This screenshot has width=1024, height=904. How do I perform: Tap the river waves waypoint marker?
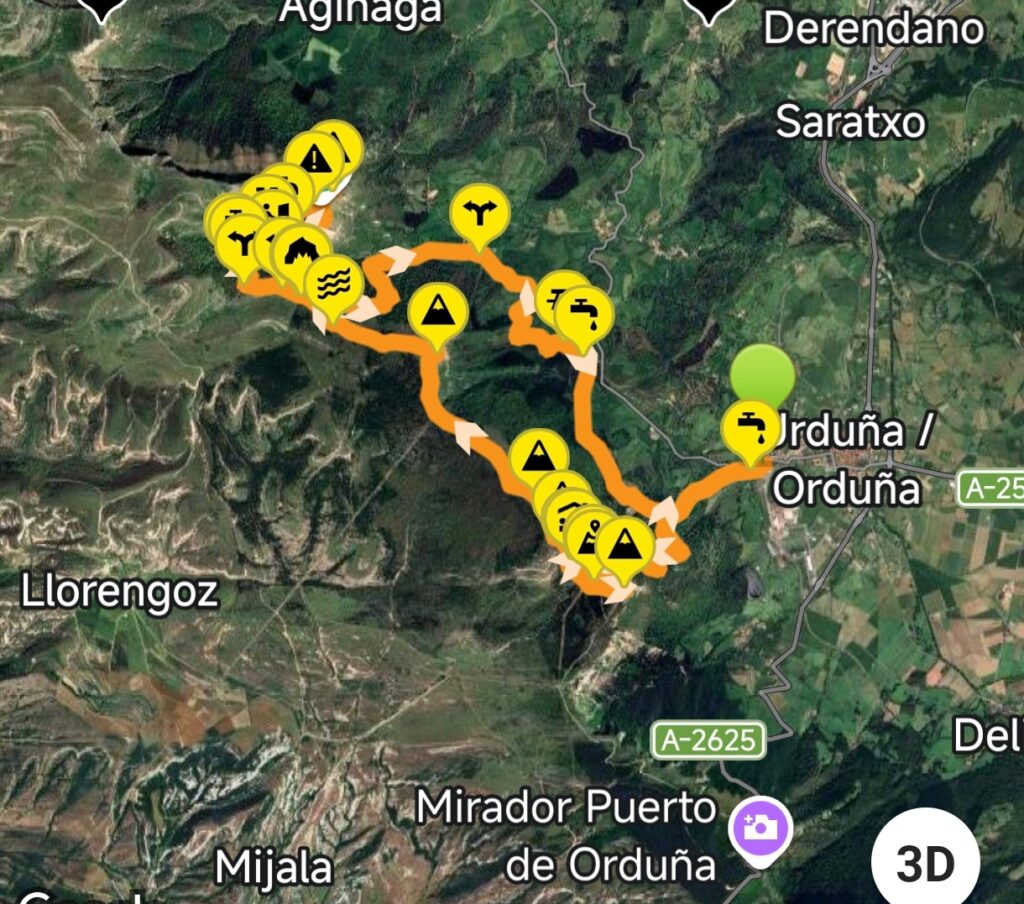pos(334,281)
